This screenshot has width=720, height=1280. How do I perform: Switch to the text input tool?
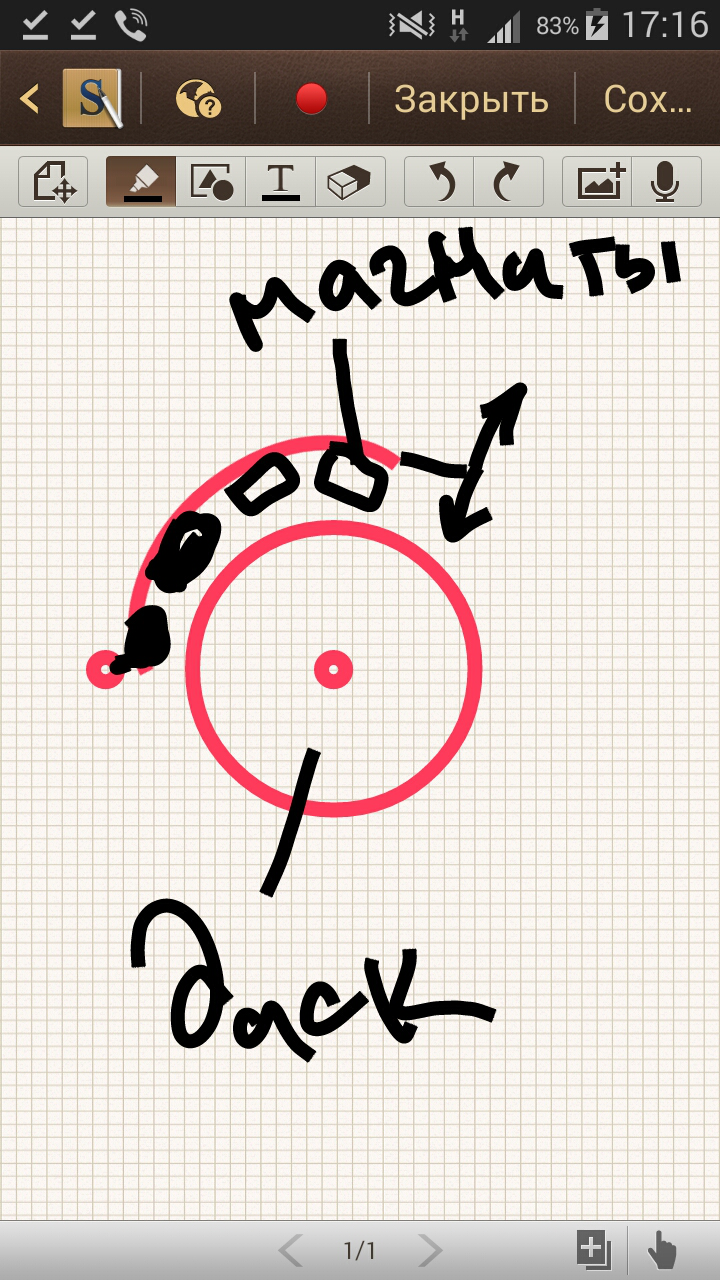[x=281, y=182]
